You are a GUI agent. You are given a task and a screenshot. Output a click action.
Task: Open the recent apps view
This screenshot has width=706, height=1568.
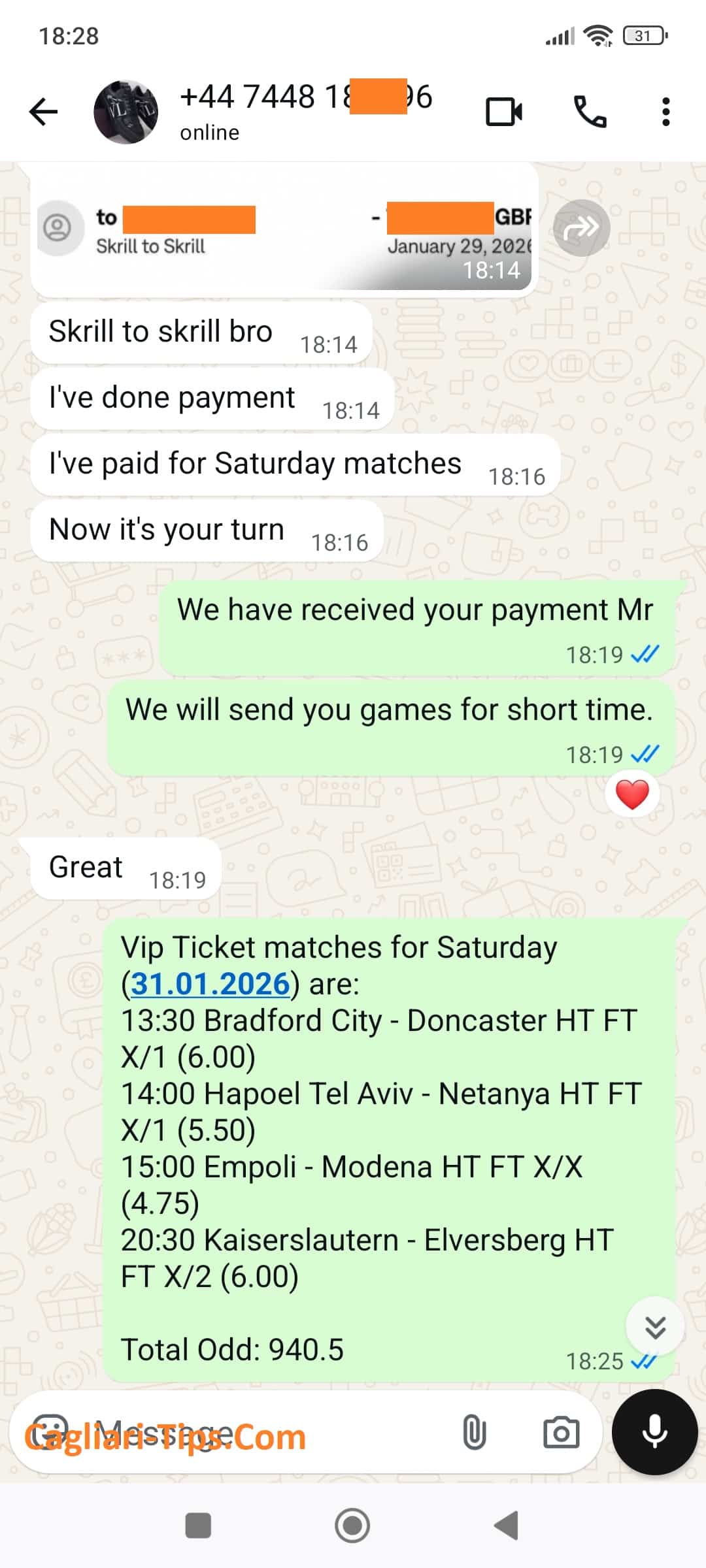click(x=198, y=1526)
